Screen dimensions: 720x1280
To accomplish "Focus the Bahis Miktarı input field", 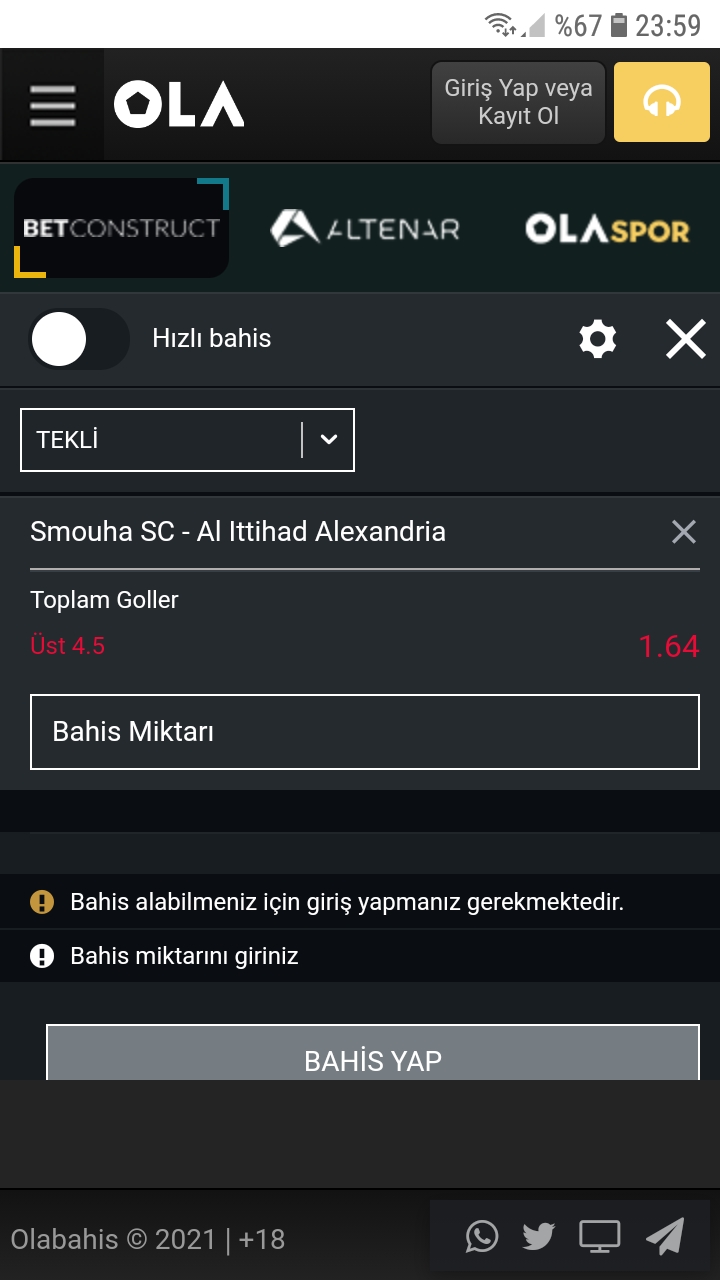I will point(365,732).
